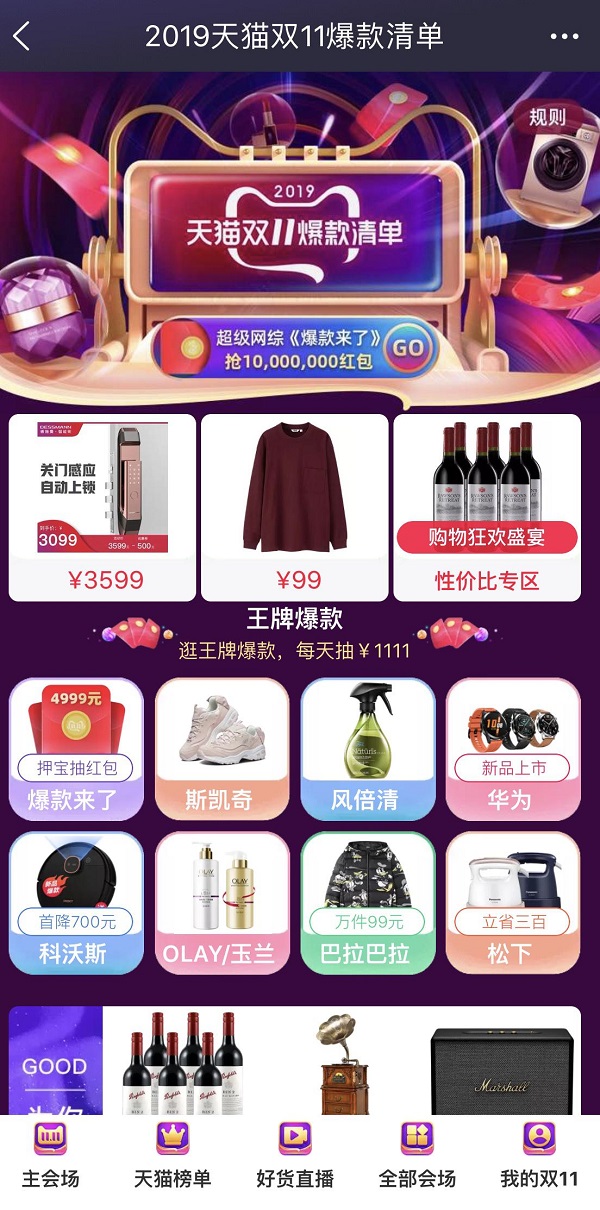600x1210 pixels.
Task: Open the ¥99 maroon sweater card
Action: pos(294,507)
